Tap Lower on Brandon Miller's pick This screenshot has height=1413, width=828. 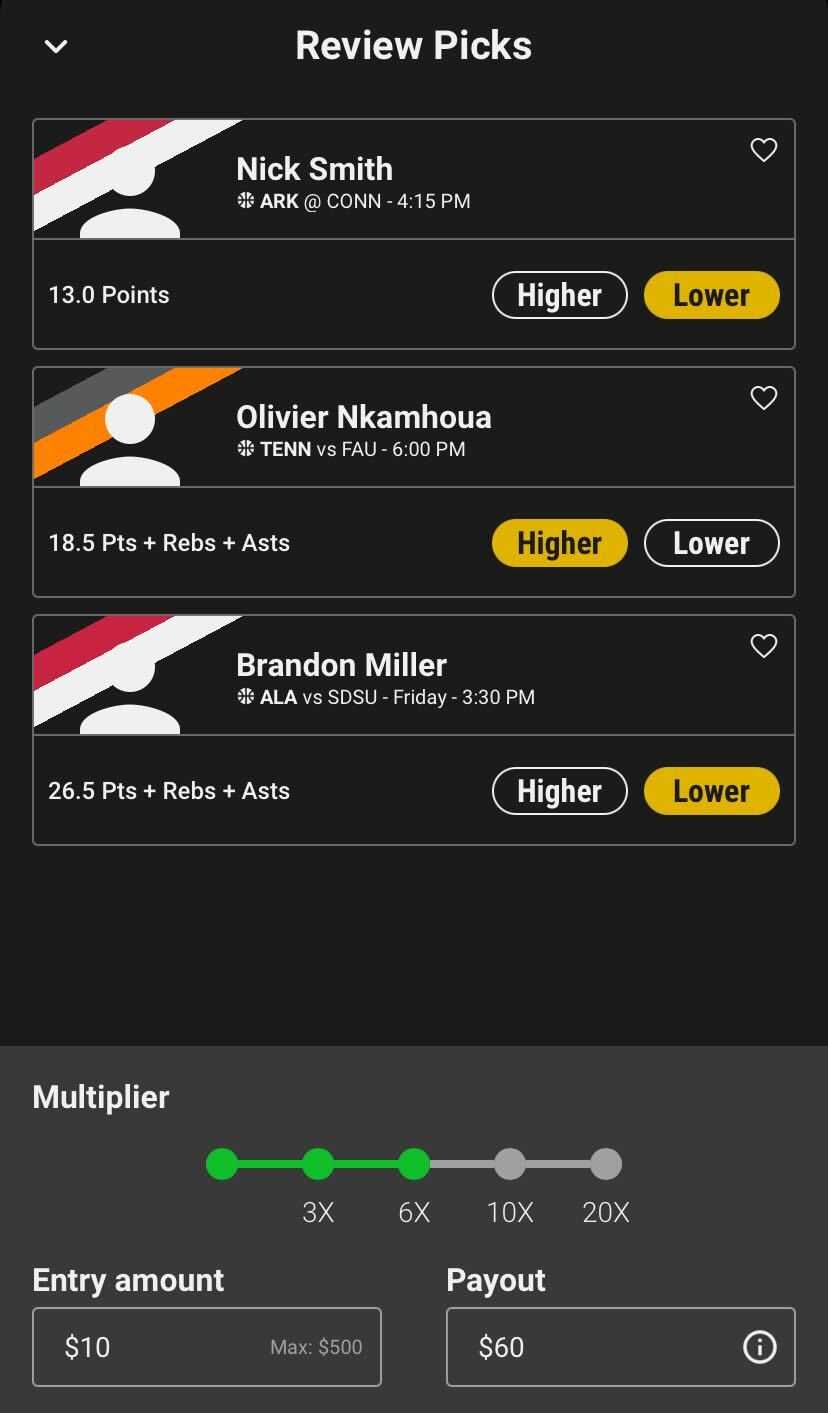711,791
